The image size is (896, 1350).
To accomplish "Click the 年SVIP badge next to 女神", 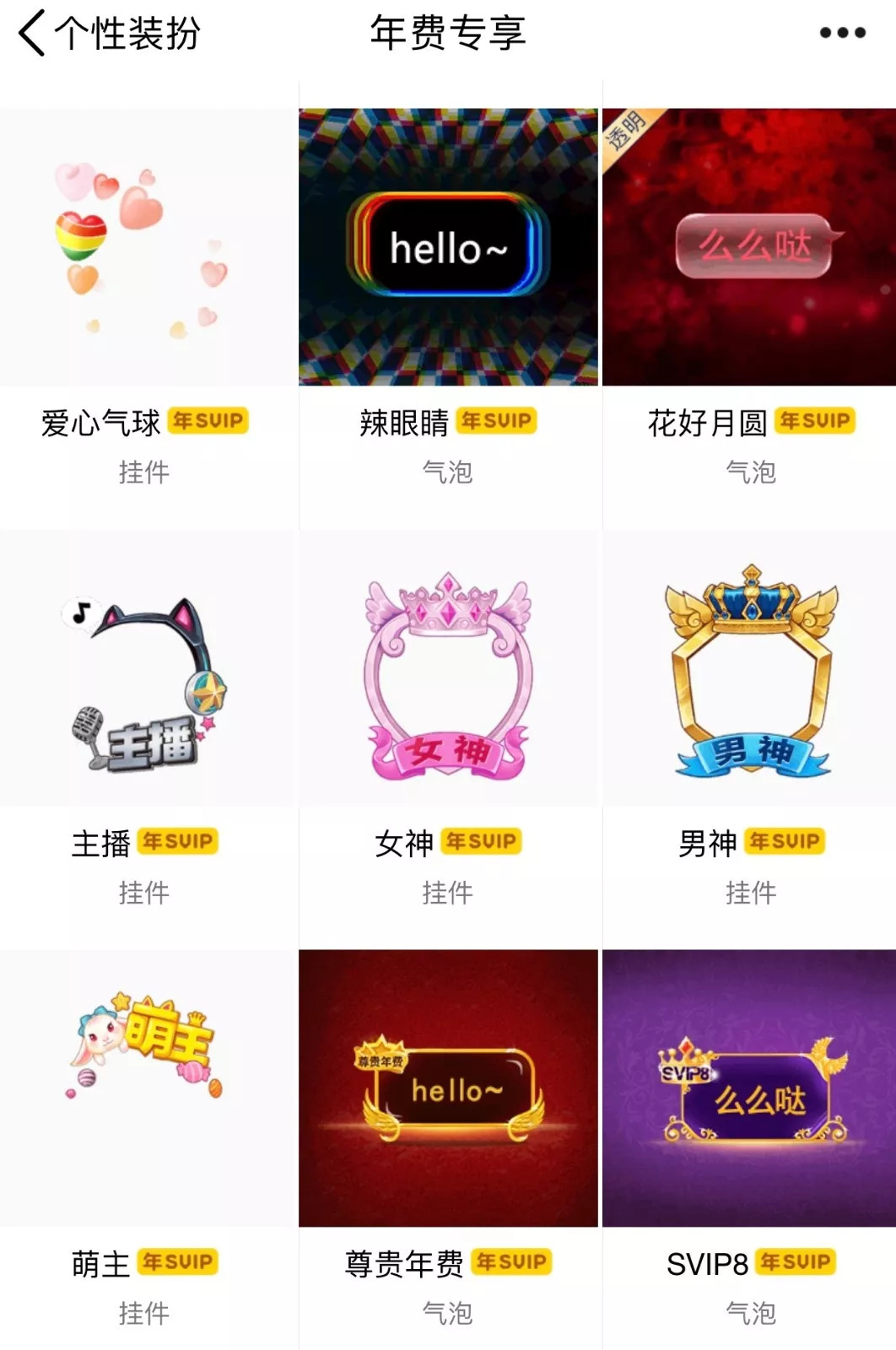I will pyautogui.click(x=481, y=840).
